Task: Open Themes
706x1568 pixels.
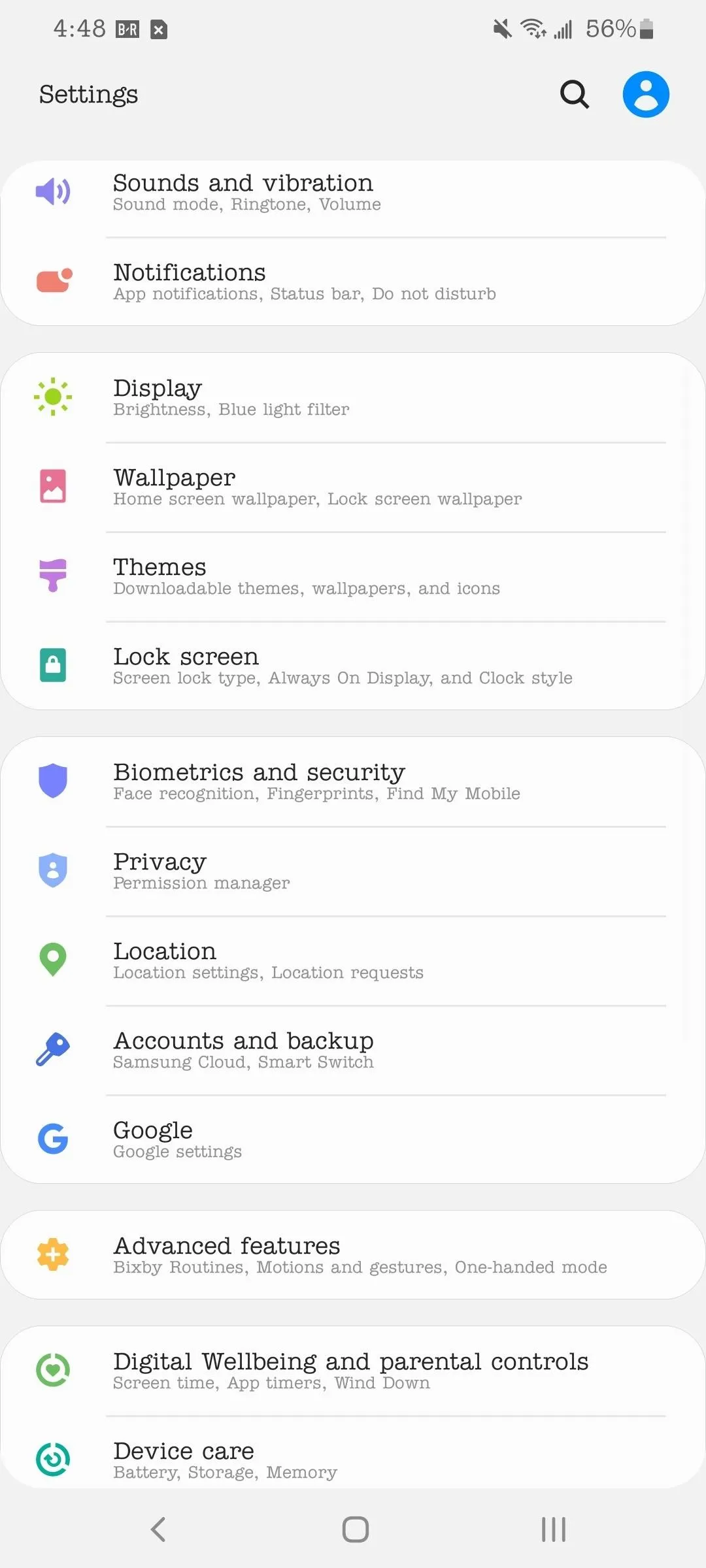Action: (x=353, y=576)
